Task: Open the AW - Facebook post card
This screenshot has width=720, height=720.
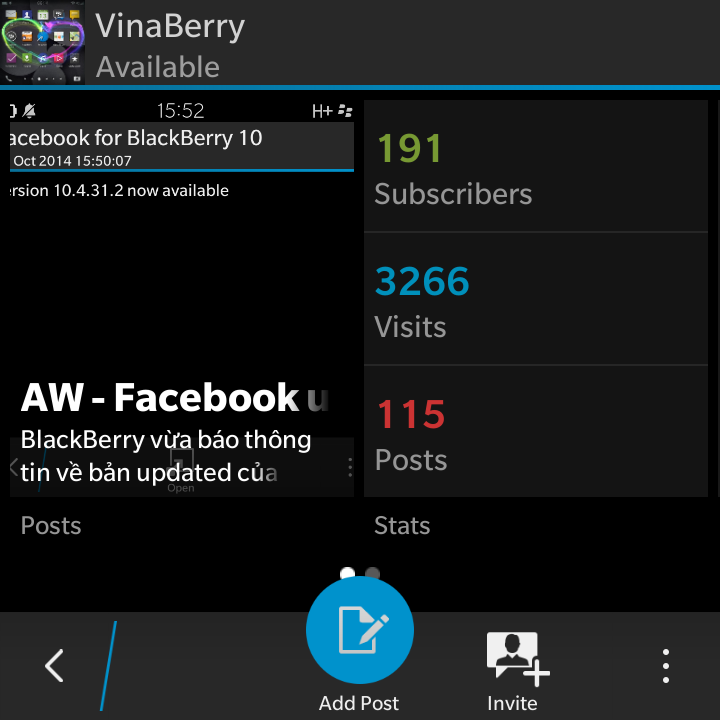Action: click(x=181, y=298)
